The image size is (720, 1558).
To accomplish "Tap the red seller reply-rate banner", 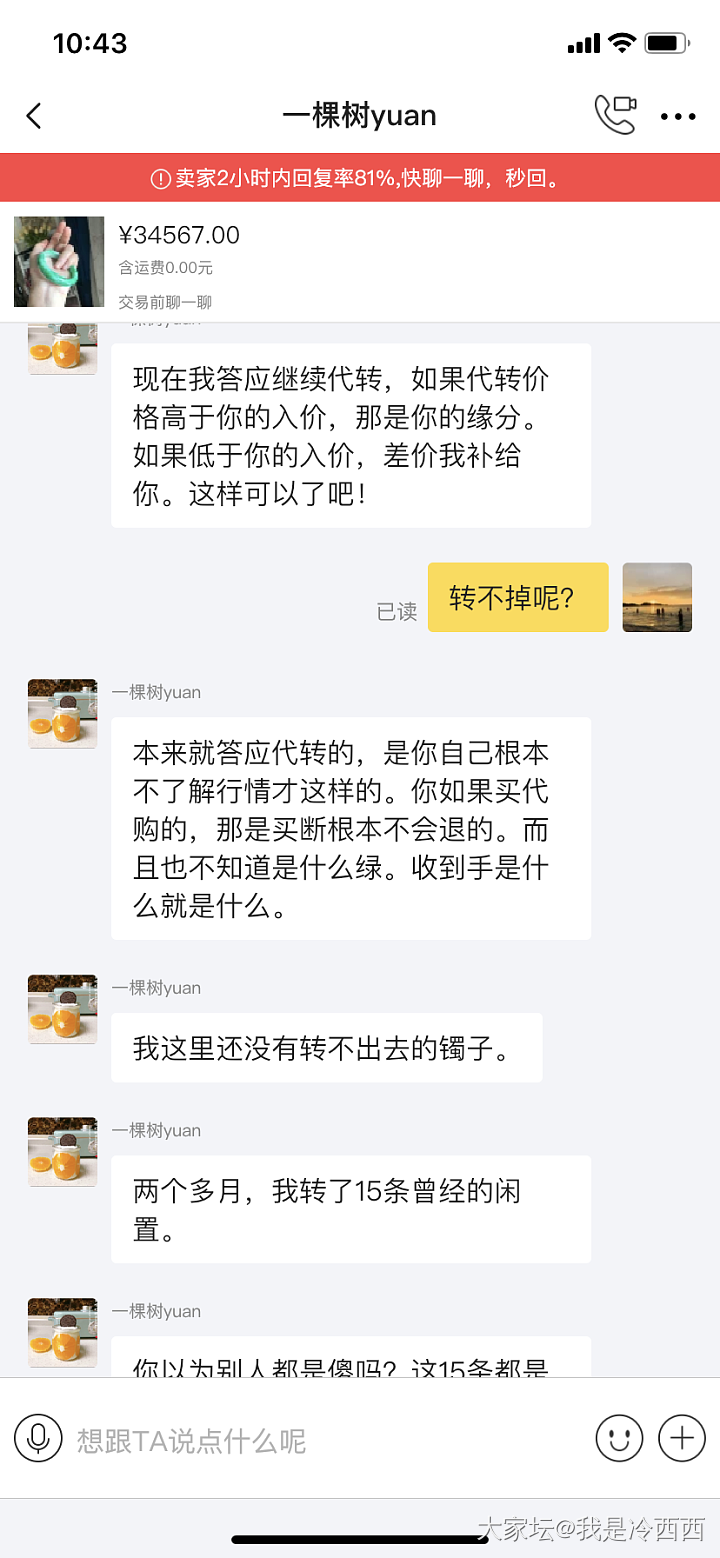I will point(360,179).
